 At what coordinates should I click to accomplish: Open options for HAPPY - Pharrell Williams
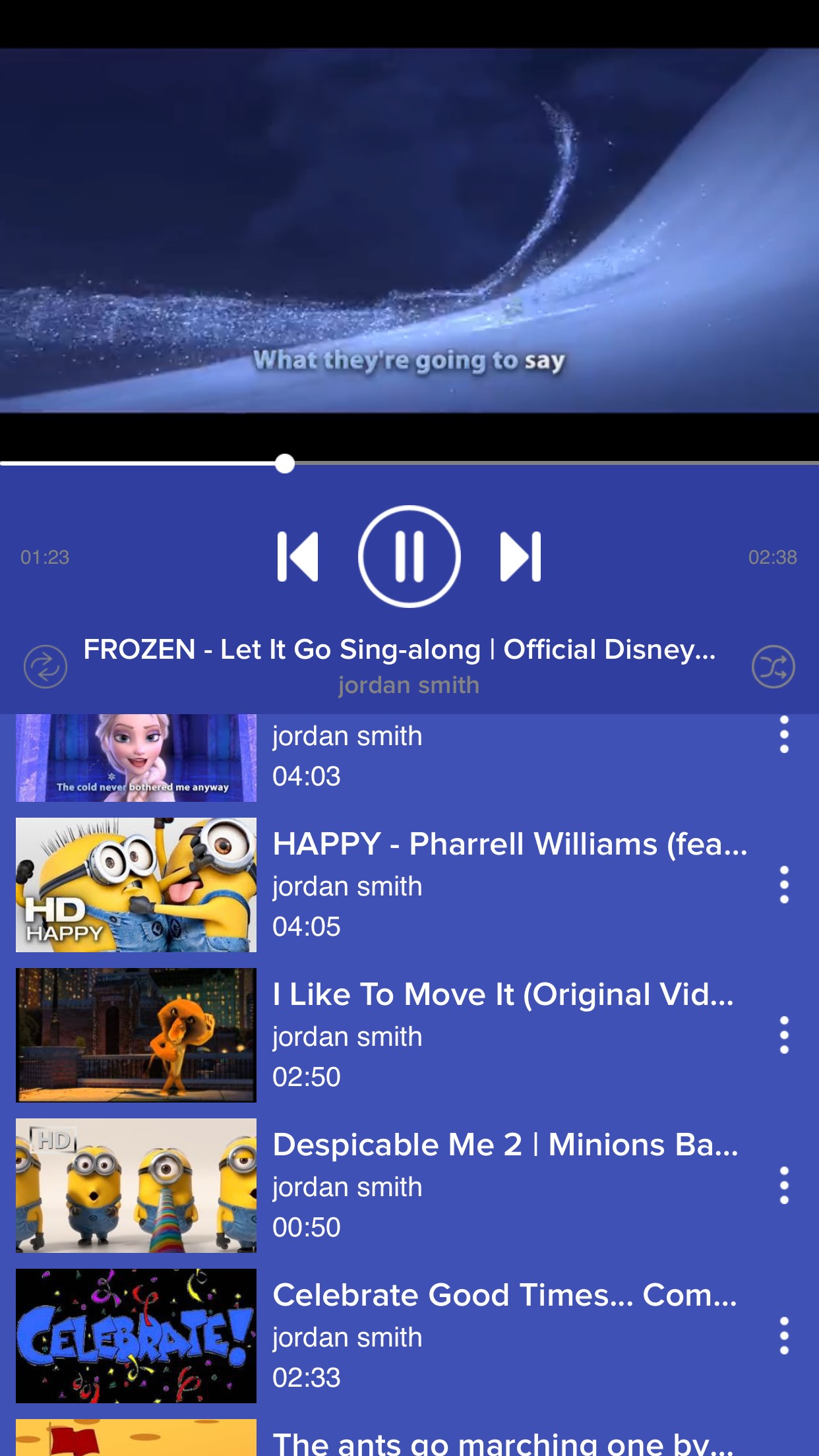(784, 885)
